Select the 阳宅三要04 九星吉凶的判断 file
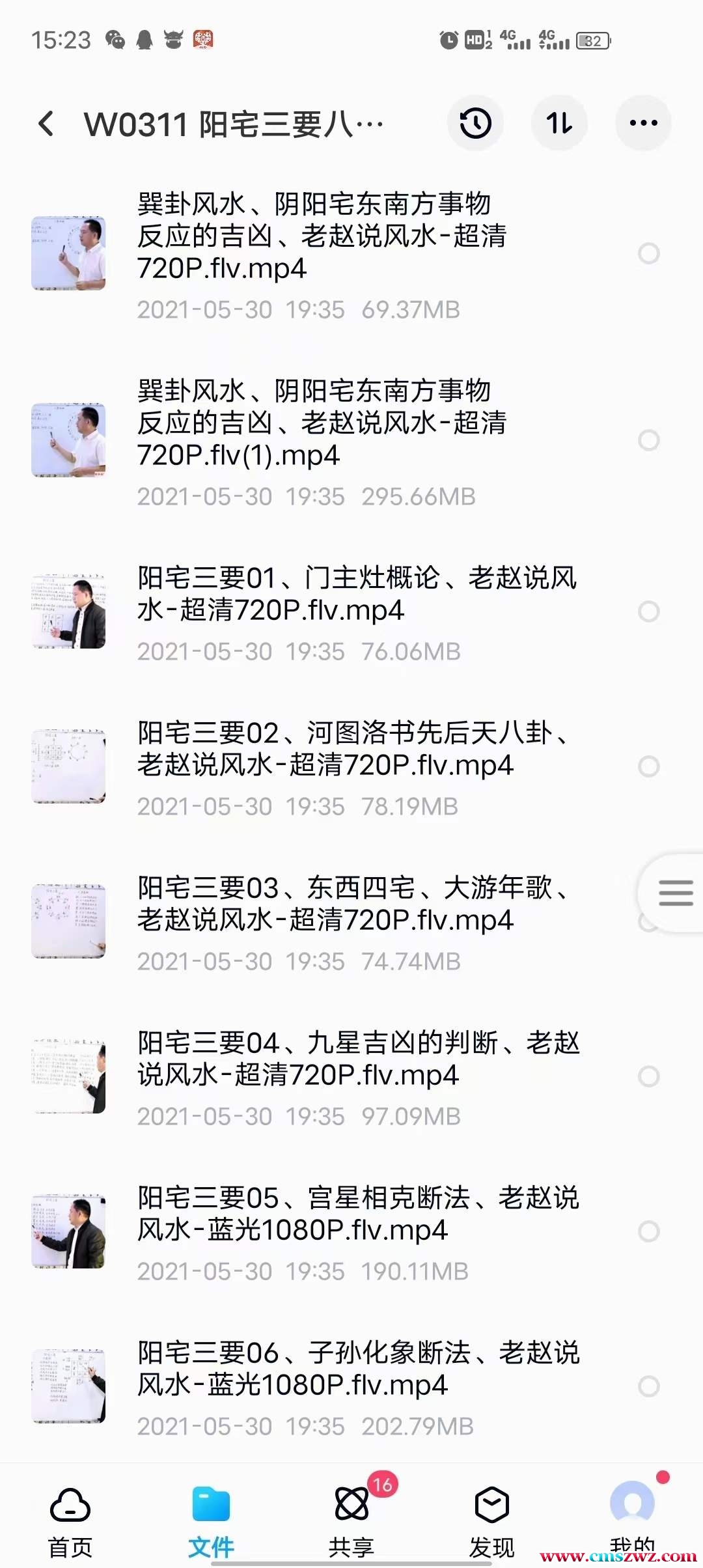 click(649, 1076)
